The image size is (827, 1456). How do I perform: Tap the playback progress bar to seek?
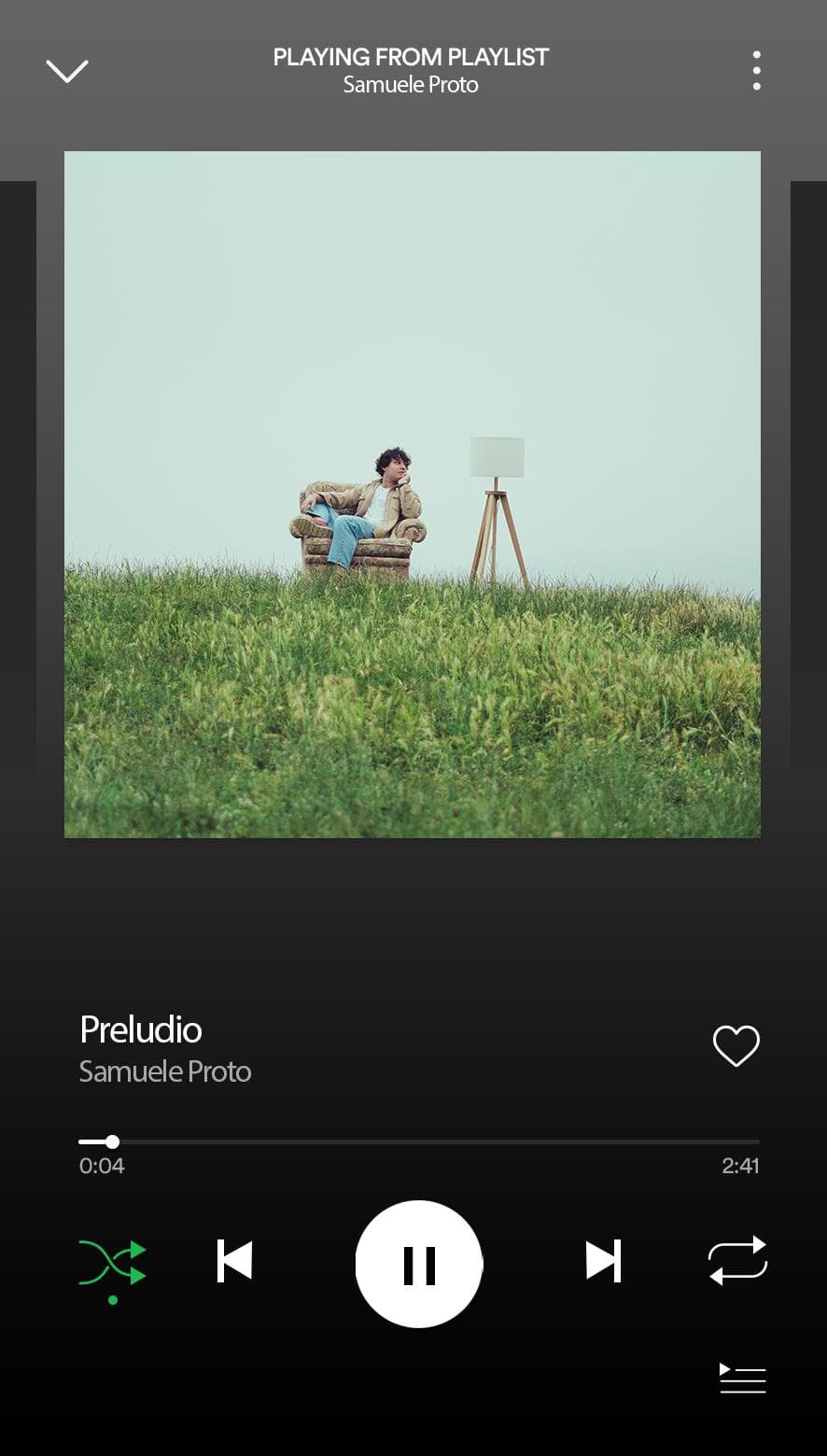tap(419, 1141)
